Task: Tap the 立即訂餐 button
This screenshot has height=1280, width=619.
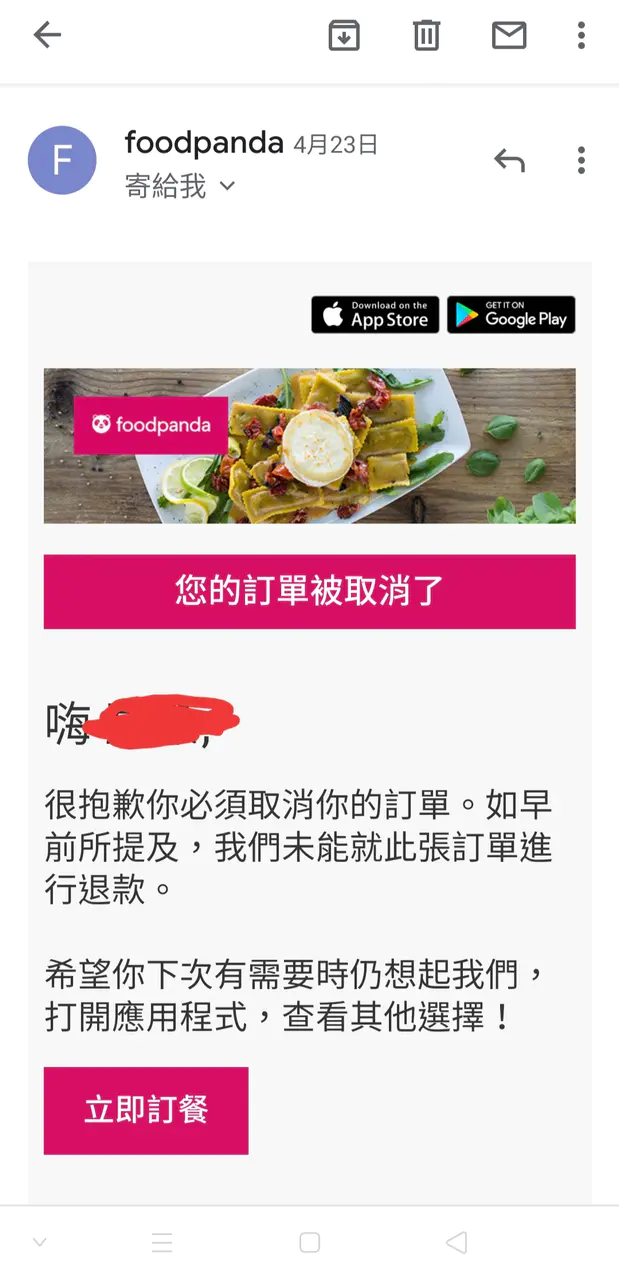Action: coord(146,1110)
